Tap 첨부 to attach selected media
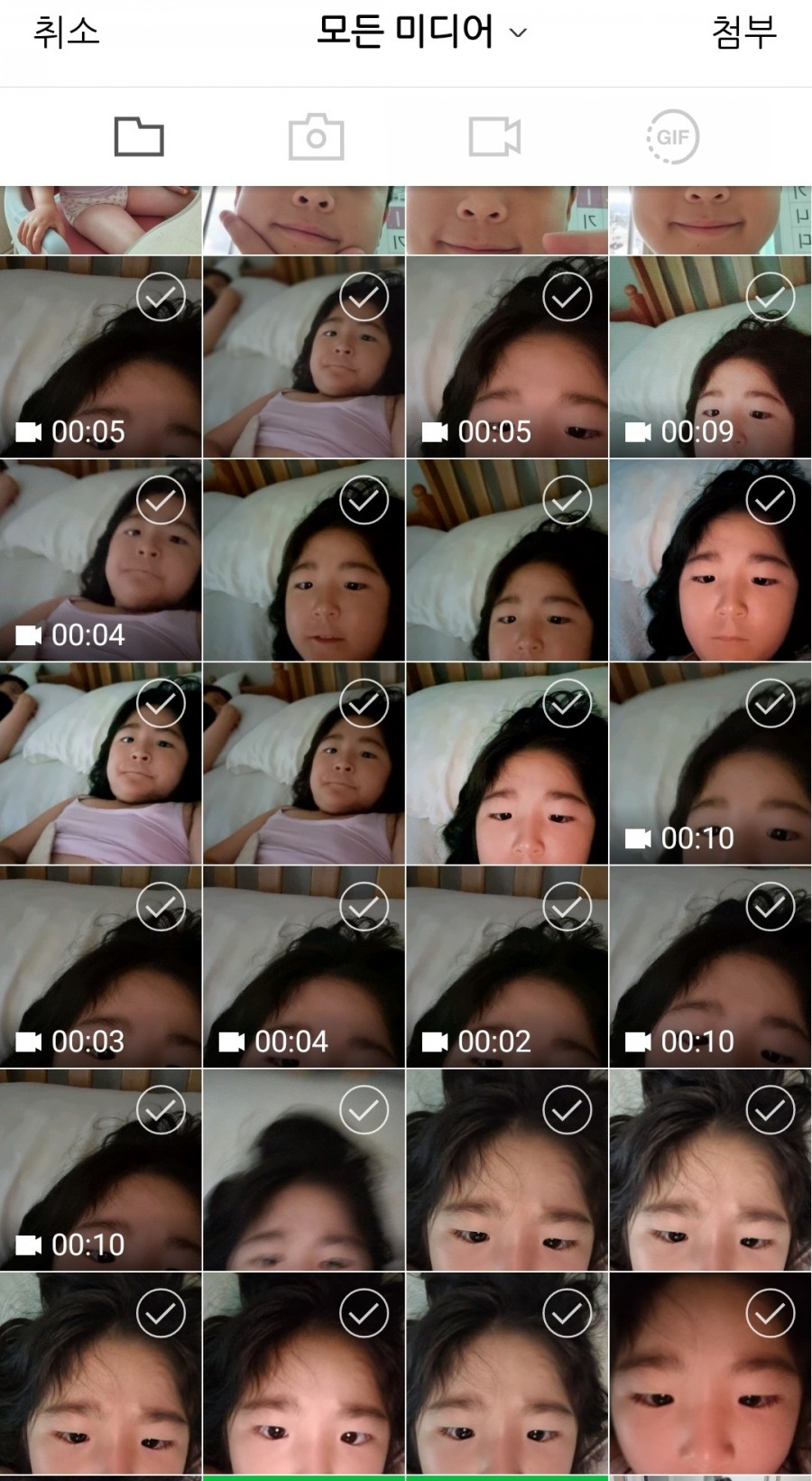This screenshot has height=1481, width=812. coord(743,32)
